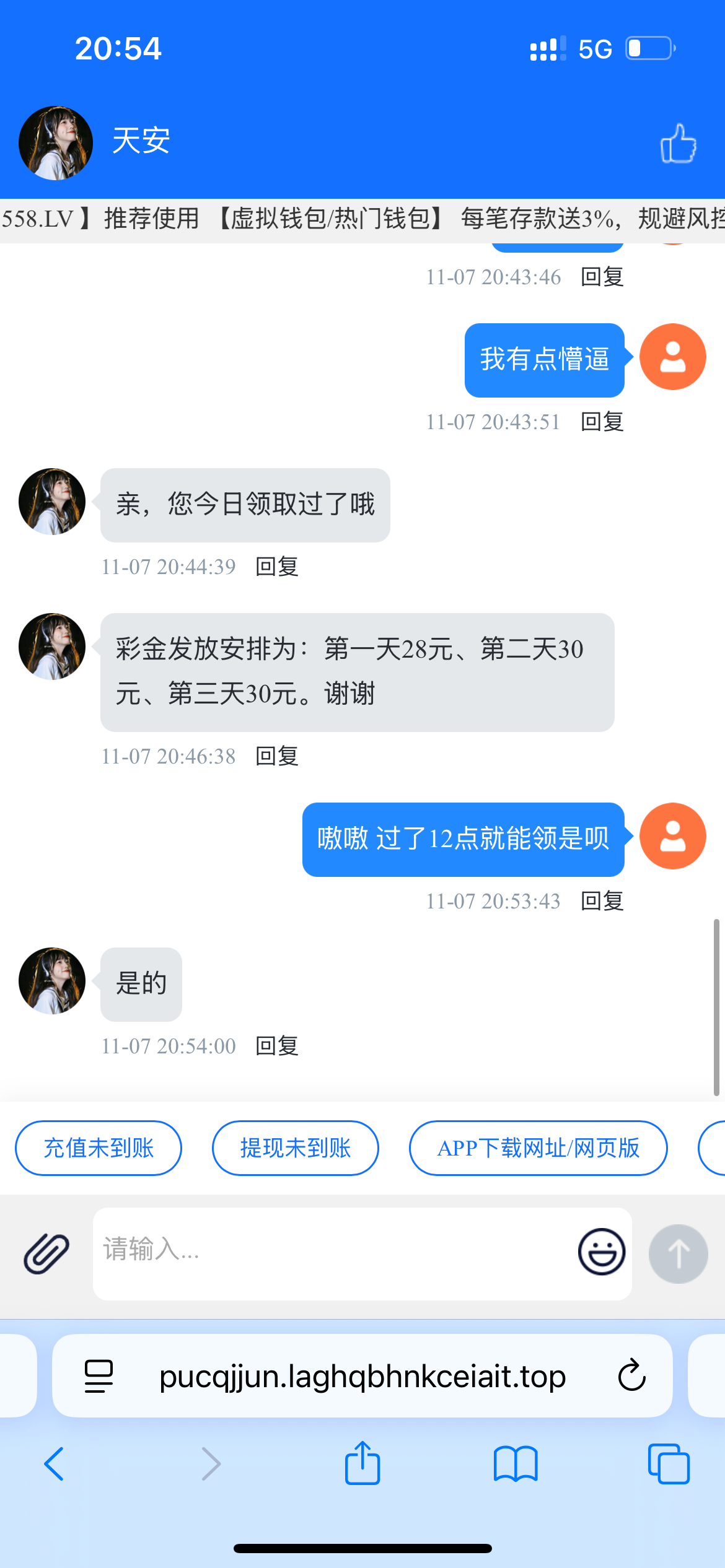725x1568 pixels.
Task: Reply to 亲，您今日领取过了哦 message
Action: point(277,567)
